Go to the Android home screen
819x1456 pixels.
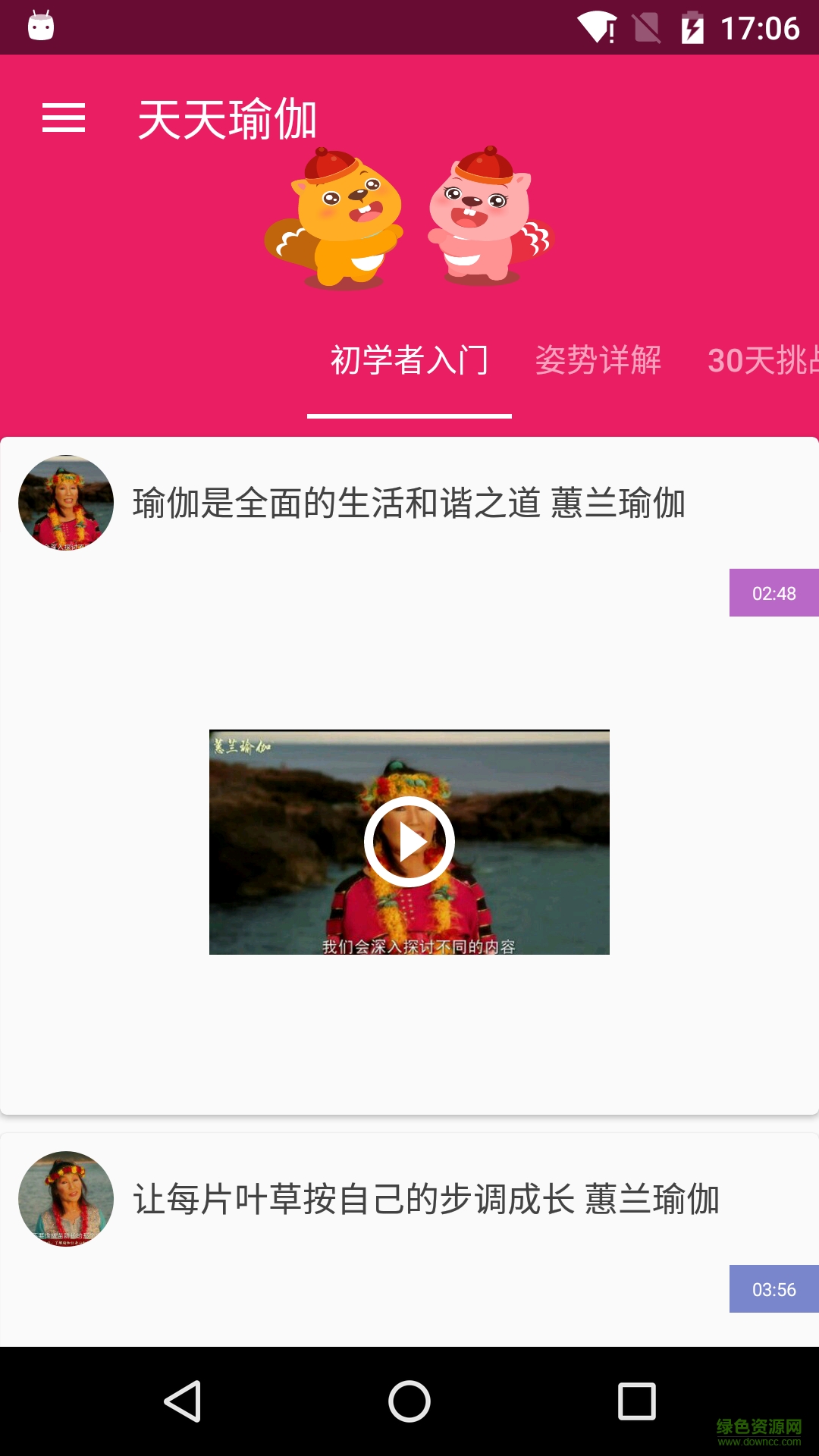tap(409, 1401)
